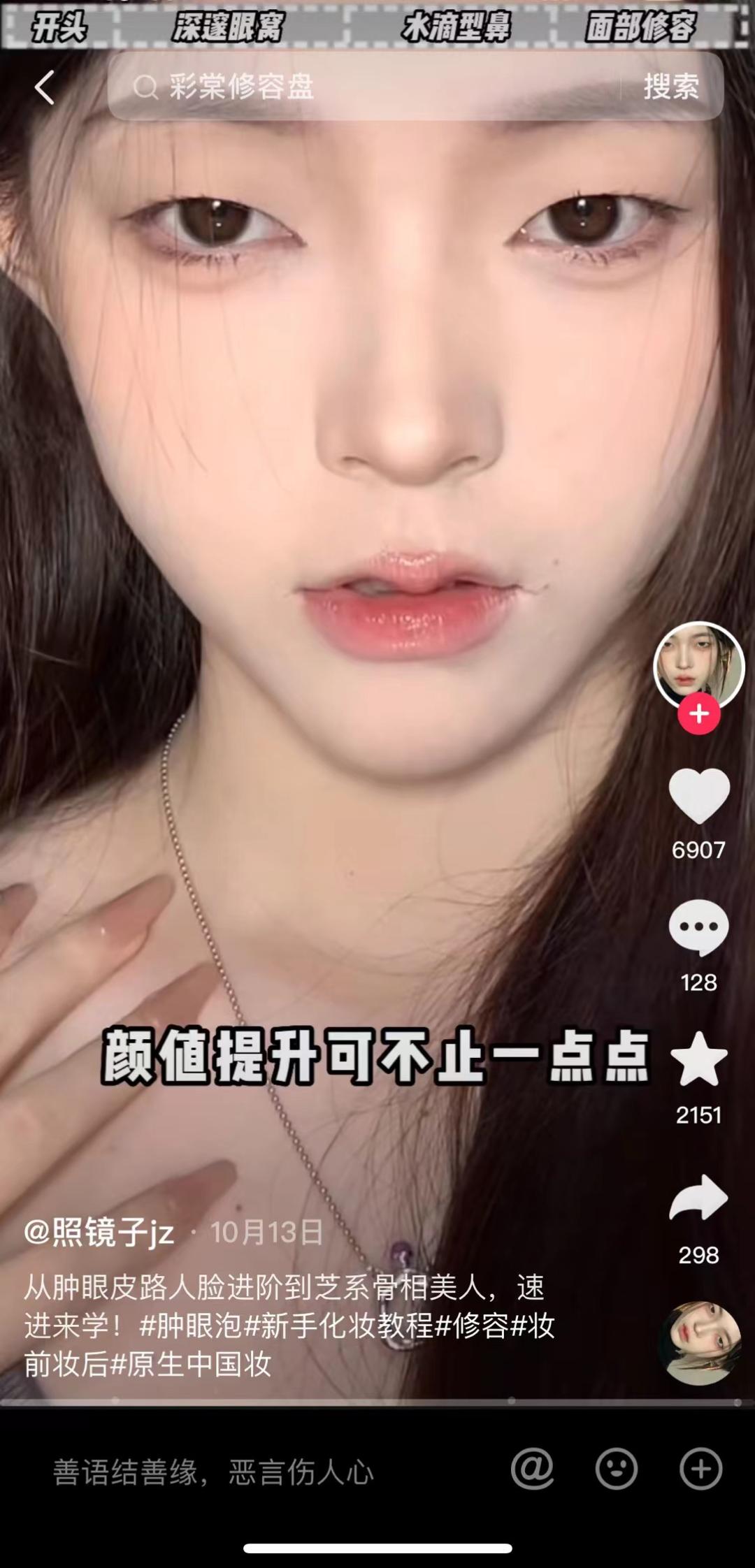Like this video with the heart
Screen dimensions: 755x1568
click(x=698, y=797)
